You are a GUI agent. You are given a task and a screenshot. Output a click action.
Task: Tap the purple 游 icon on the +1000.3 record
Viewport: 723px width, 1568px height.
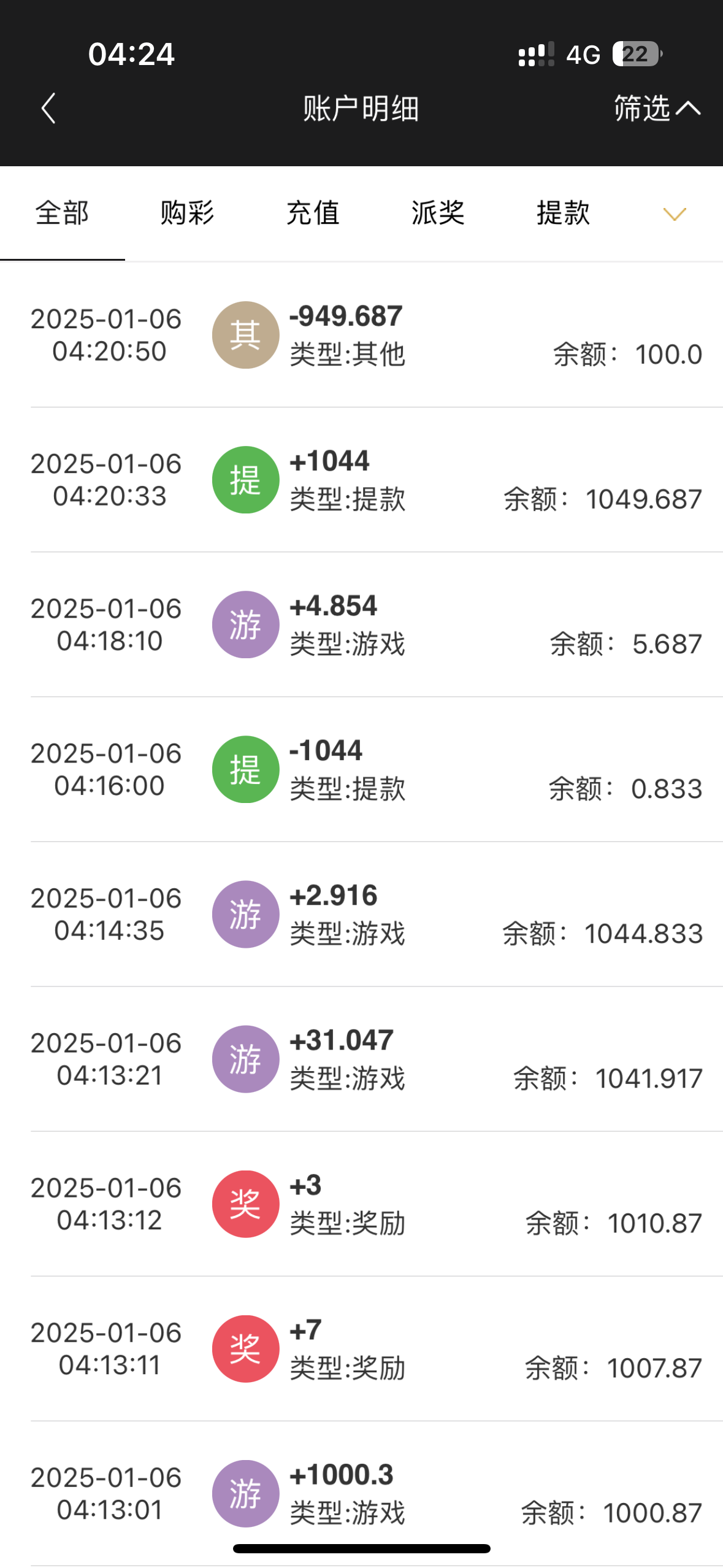click(x=245, y=1493)
